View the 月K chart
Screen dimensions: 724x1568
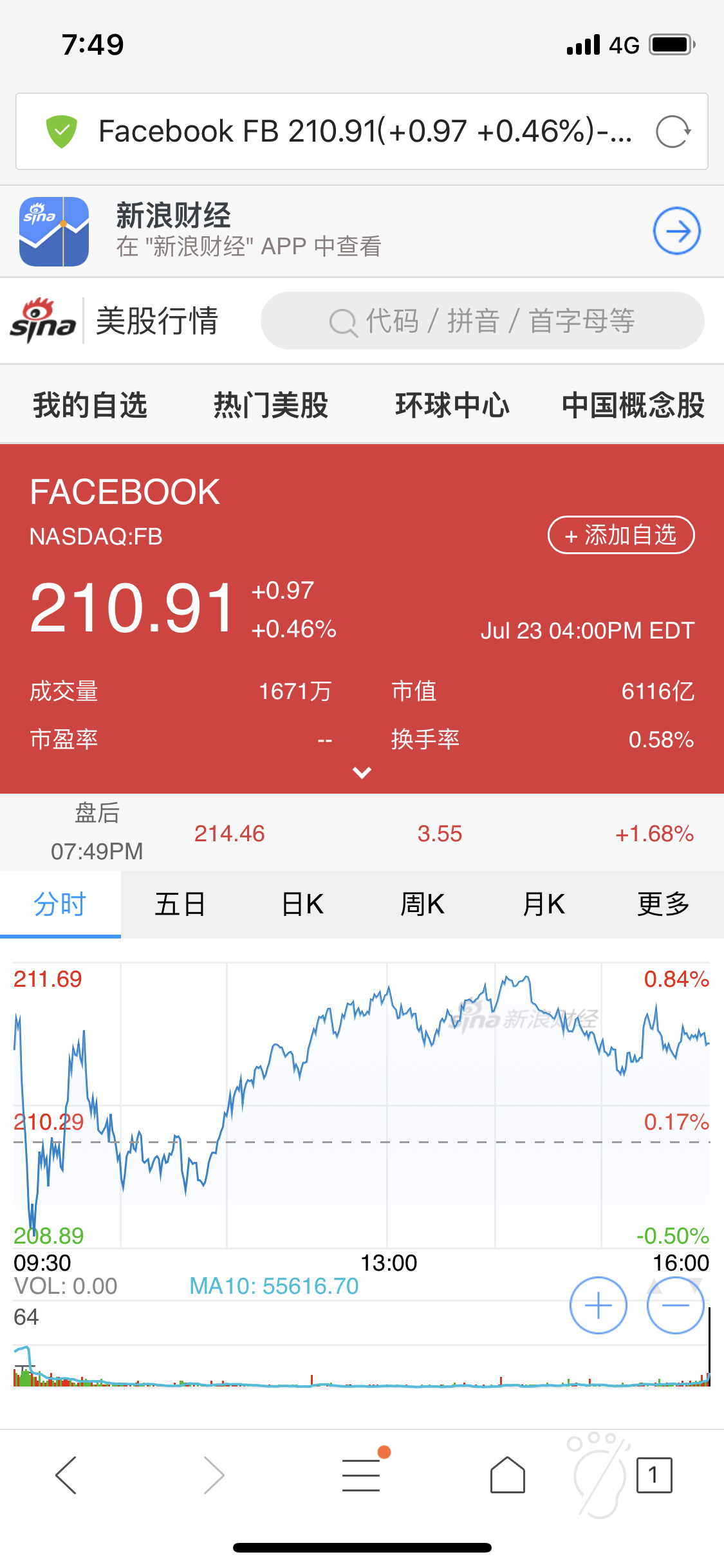pyautogui.click(x=543, y=904)
